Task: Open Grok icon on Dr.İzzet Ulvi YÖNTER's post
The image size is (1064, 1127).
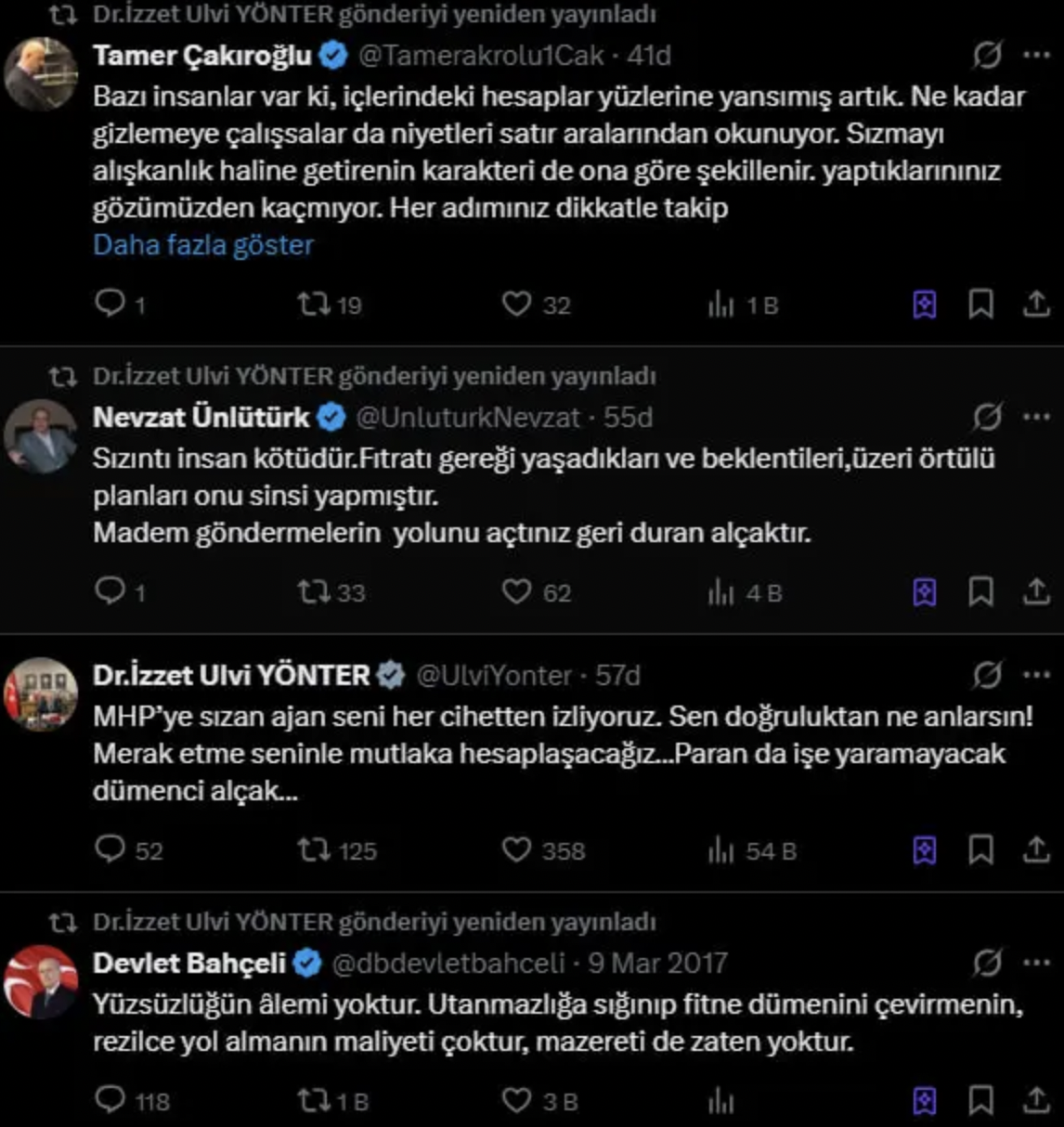Action: (988, 676)
